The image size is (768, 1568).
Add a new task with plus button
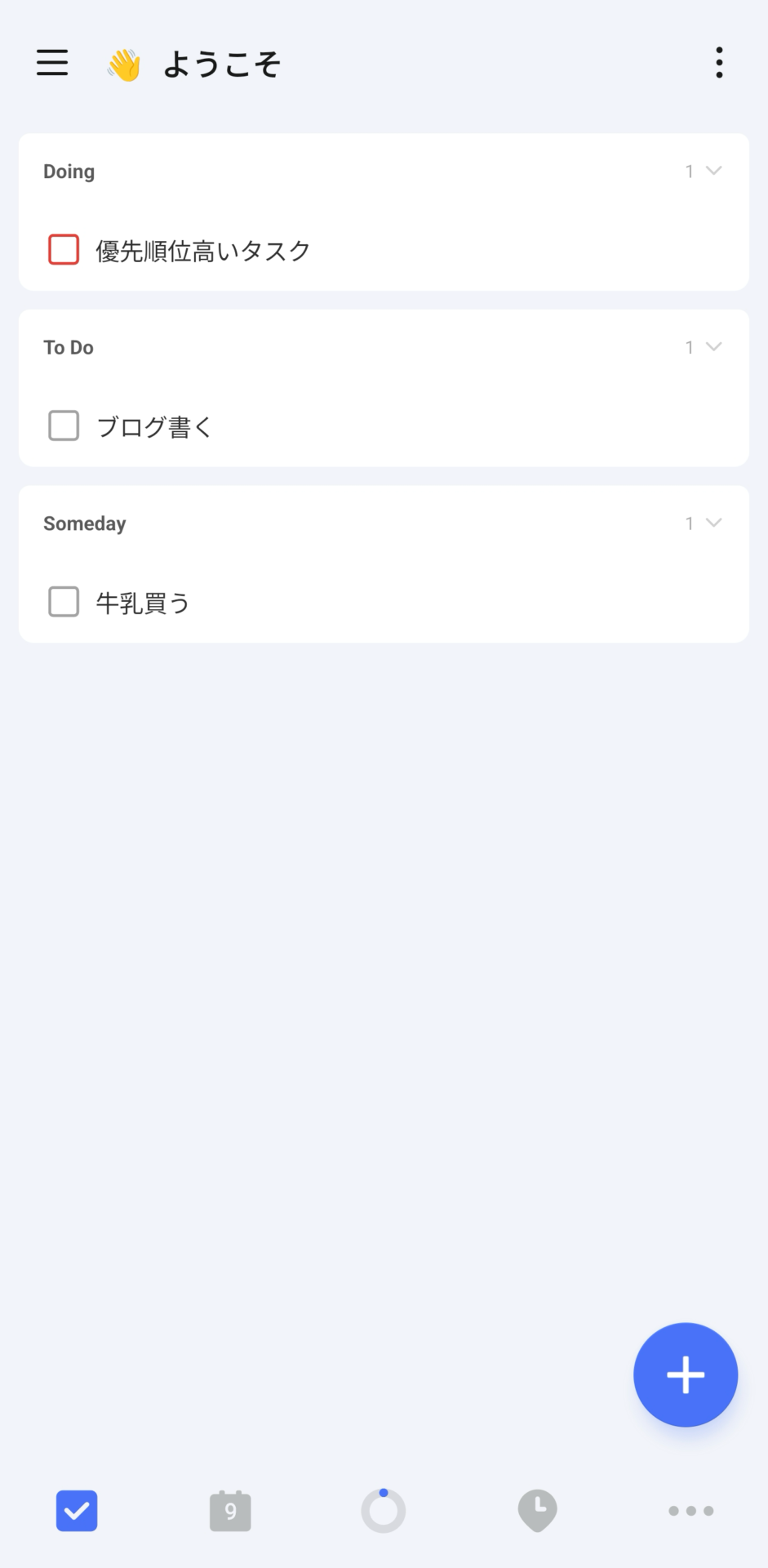pyautogui.click(x=686, y=1374)
